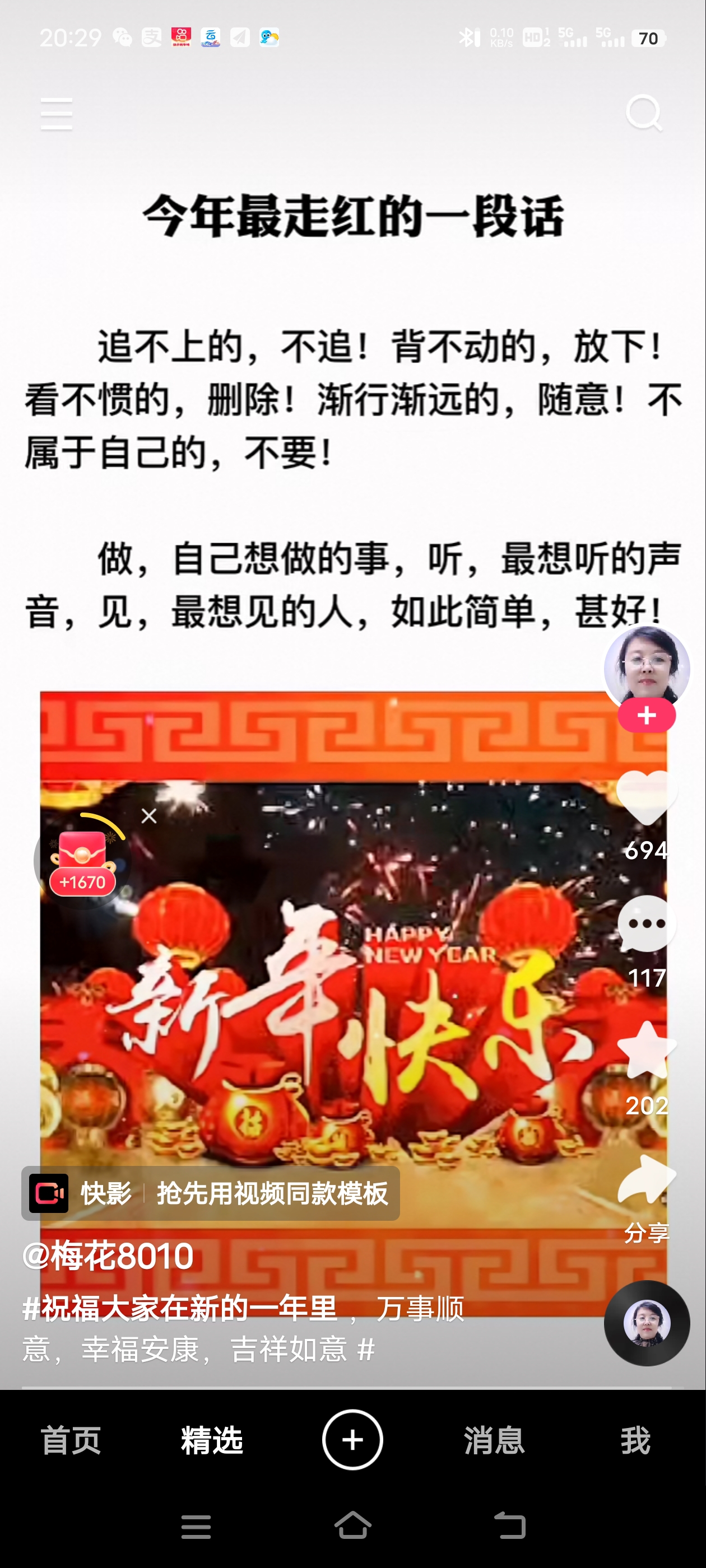Go back using the system back button
The height and width of the screenshot is (1568, 706).
click(x=509, y=1525)
